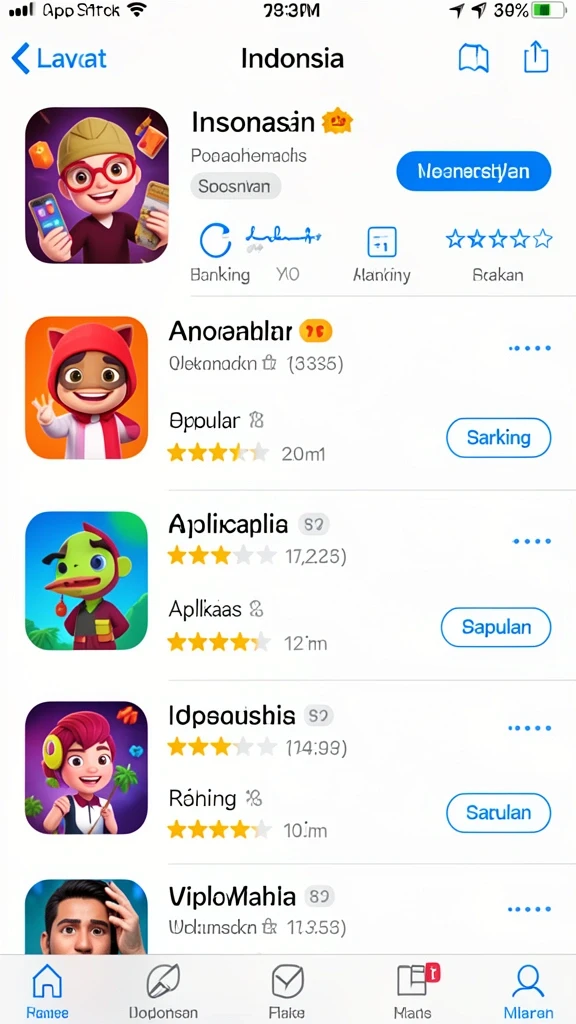Viewport: 576px width, 1024px height.
Task: Select the Soosnvan chip
Action: click(x=235, y=187)
